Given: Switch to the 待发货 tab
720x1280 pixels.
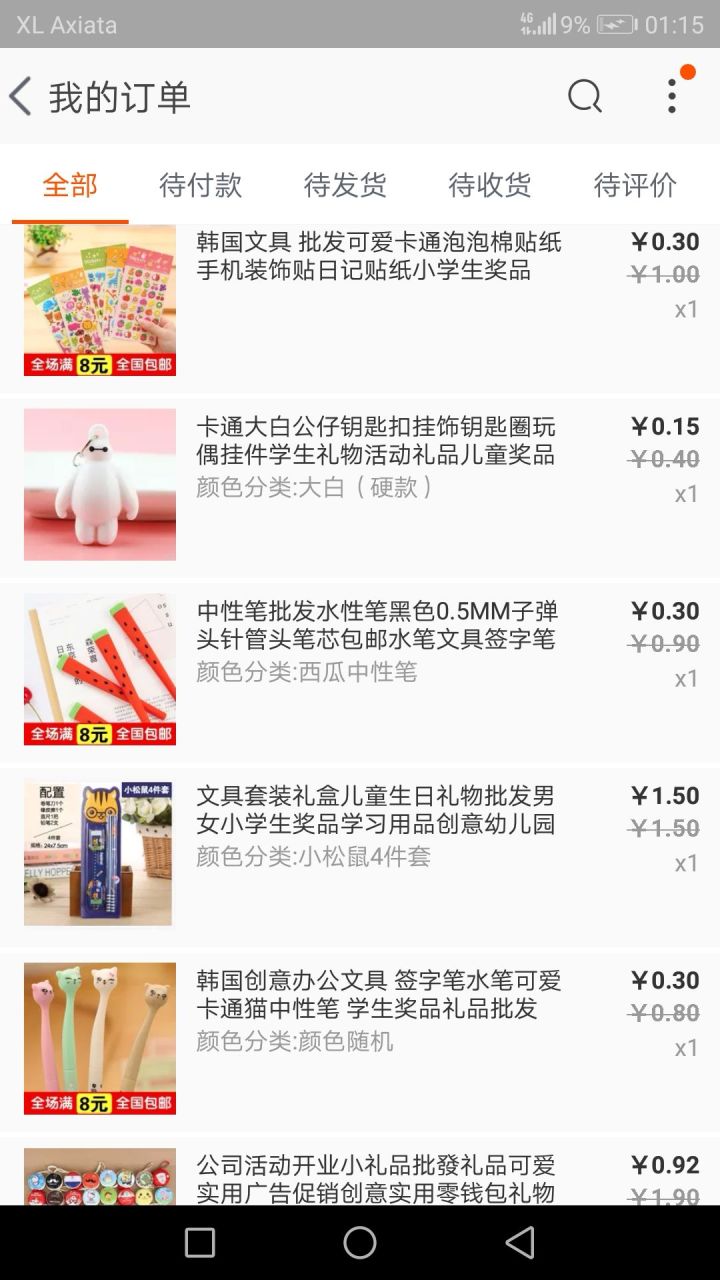Looking at the screenshot, I should [x=345, y=185].
